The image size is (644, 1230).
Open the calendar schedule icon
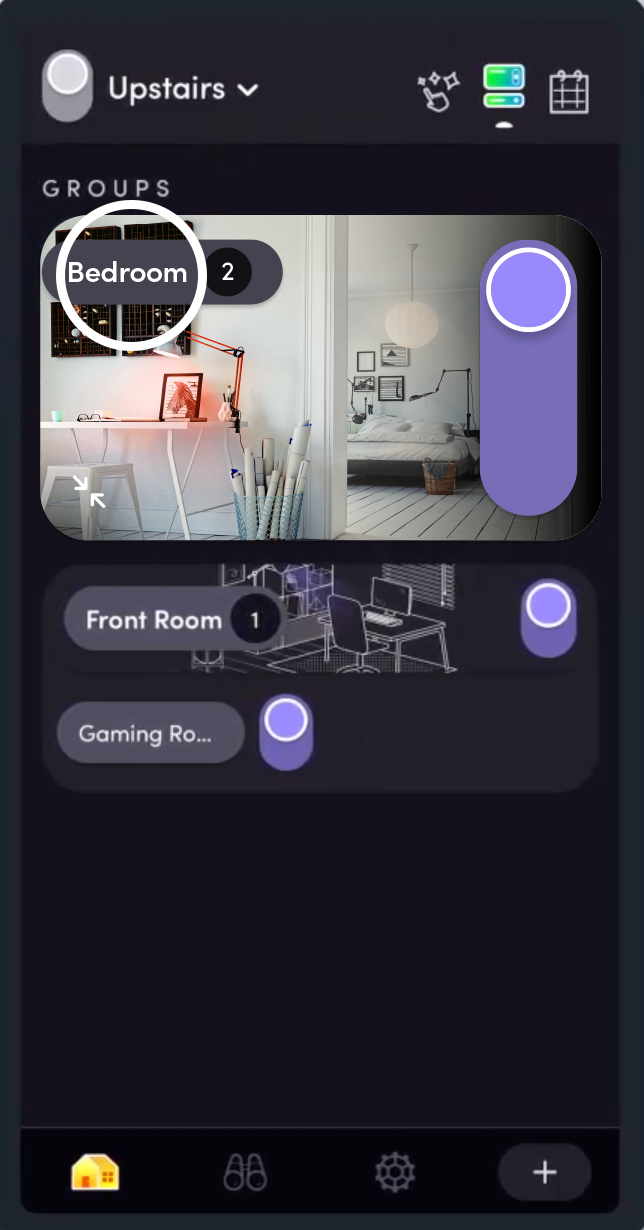tap(569, 92)
